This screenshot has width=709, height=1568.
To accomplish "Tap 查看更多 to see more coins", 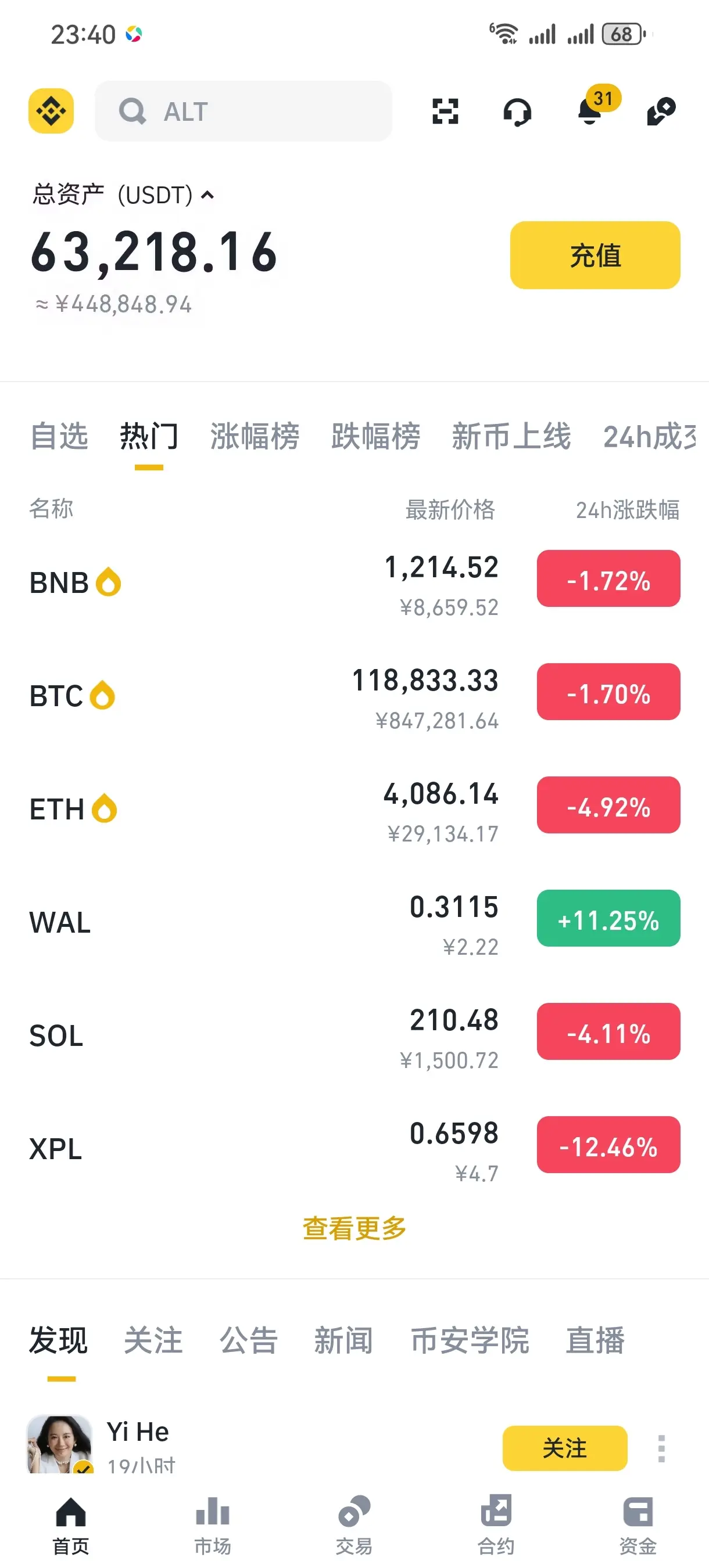I will (354, 1228).
